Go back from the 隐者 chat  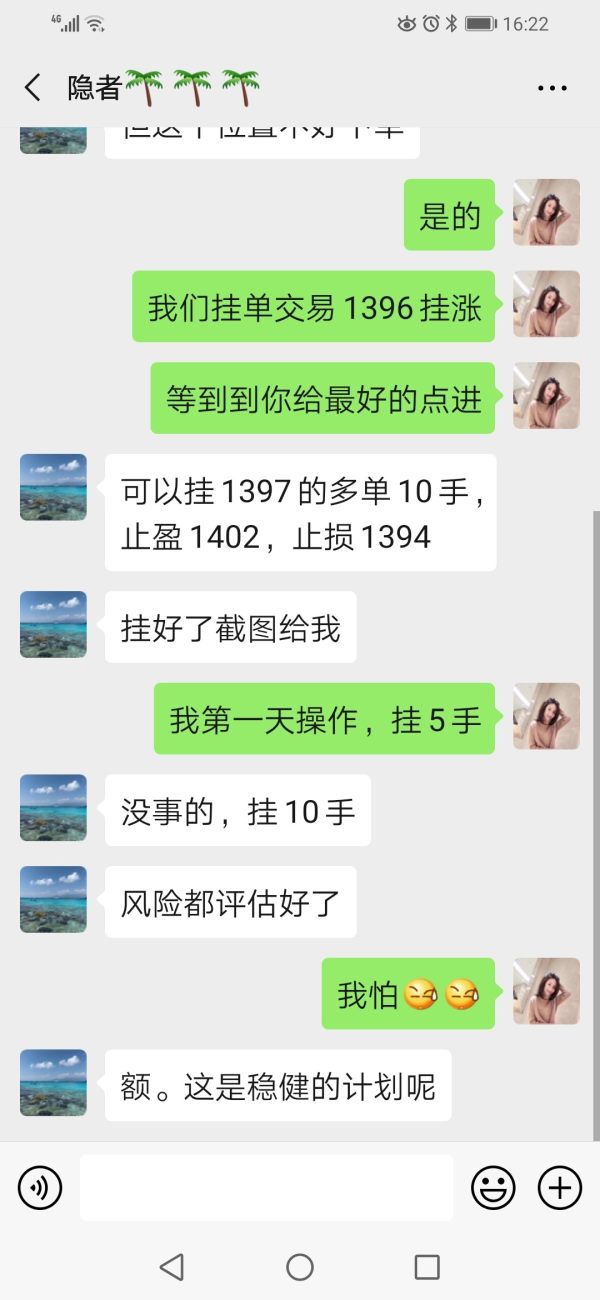[x=33, y=88]
